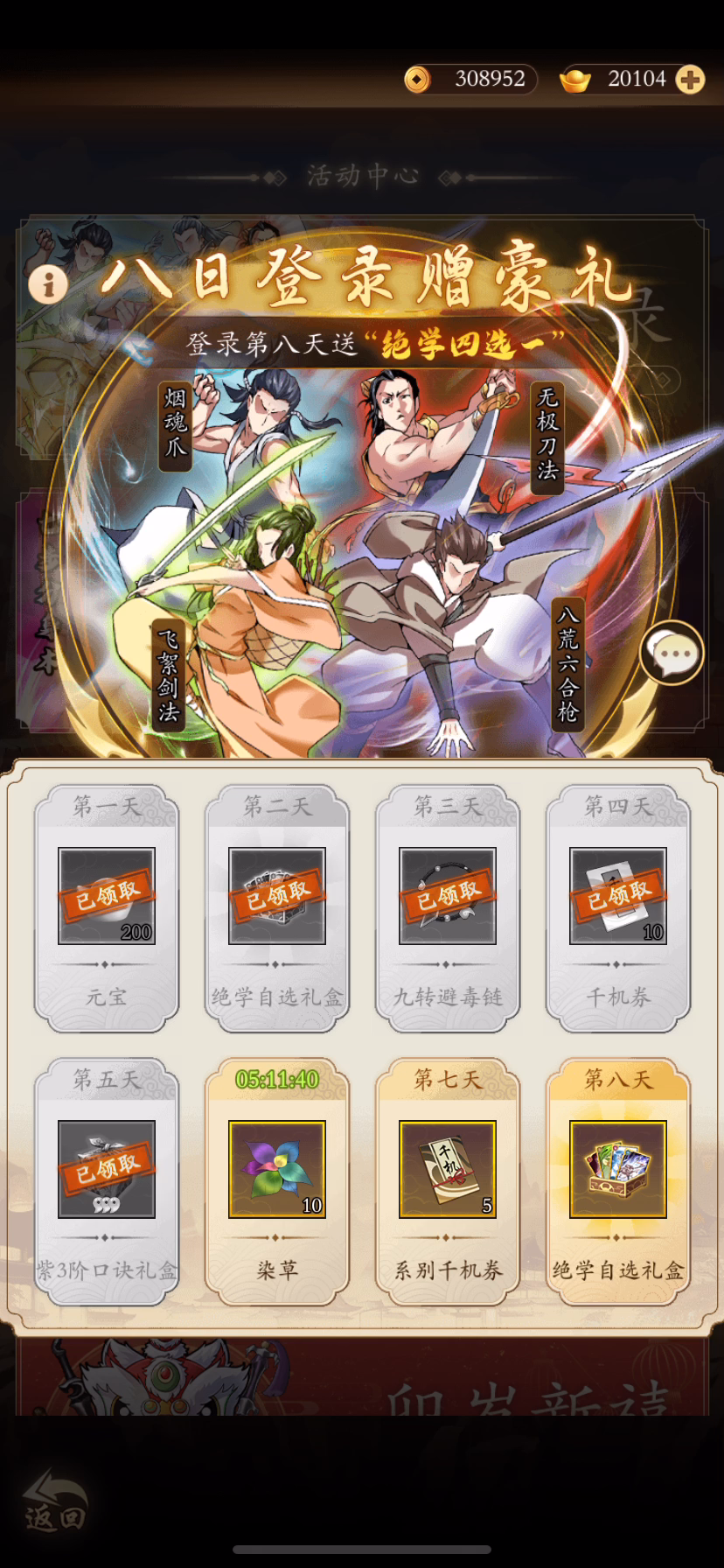The image size is (724, 1568).
Task: View the 第一天 元宝 reward card
Action: 107,908
